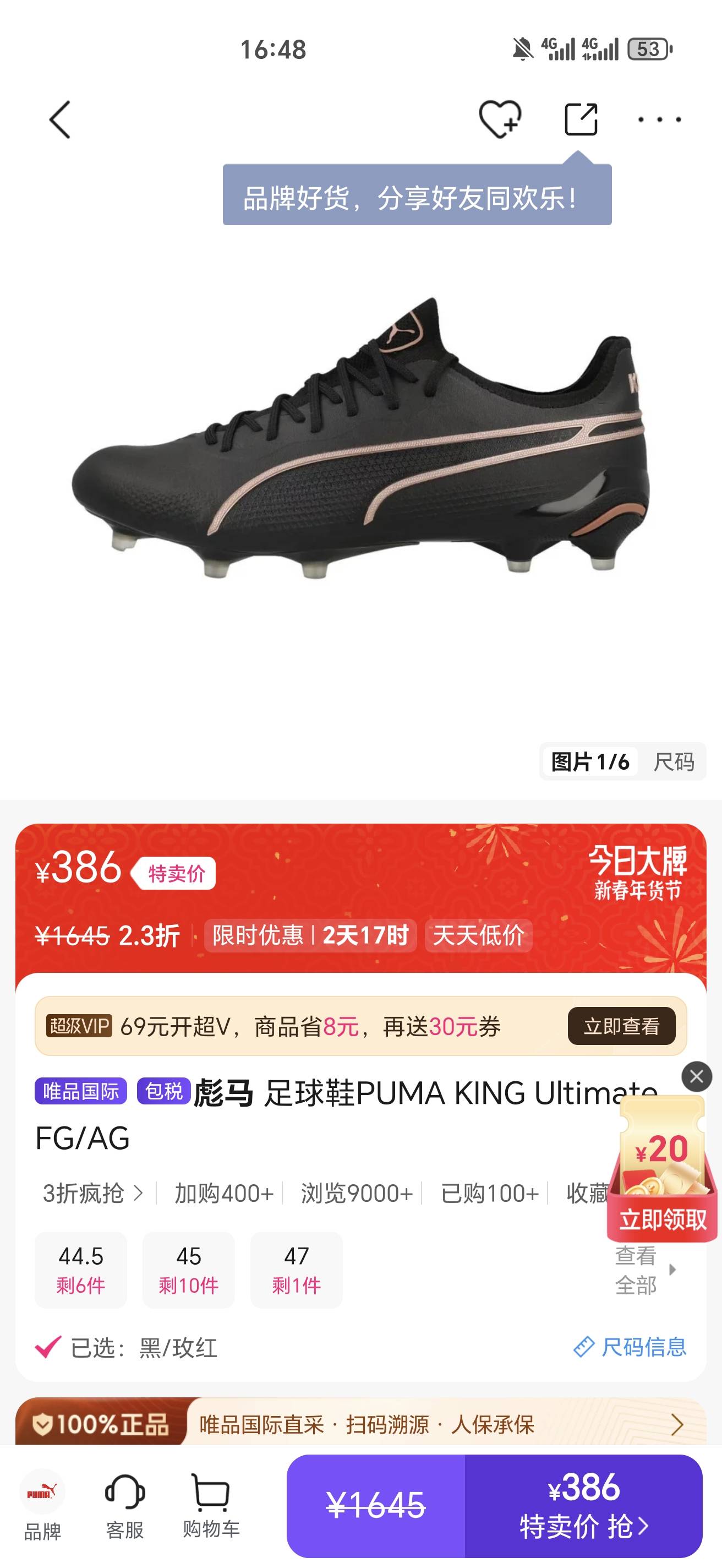722x1568 pixels.
Task: Open the 3折疯抢 promotion link
Action: [x=93, y=1194]
